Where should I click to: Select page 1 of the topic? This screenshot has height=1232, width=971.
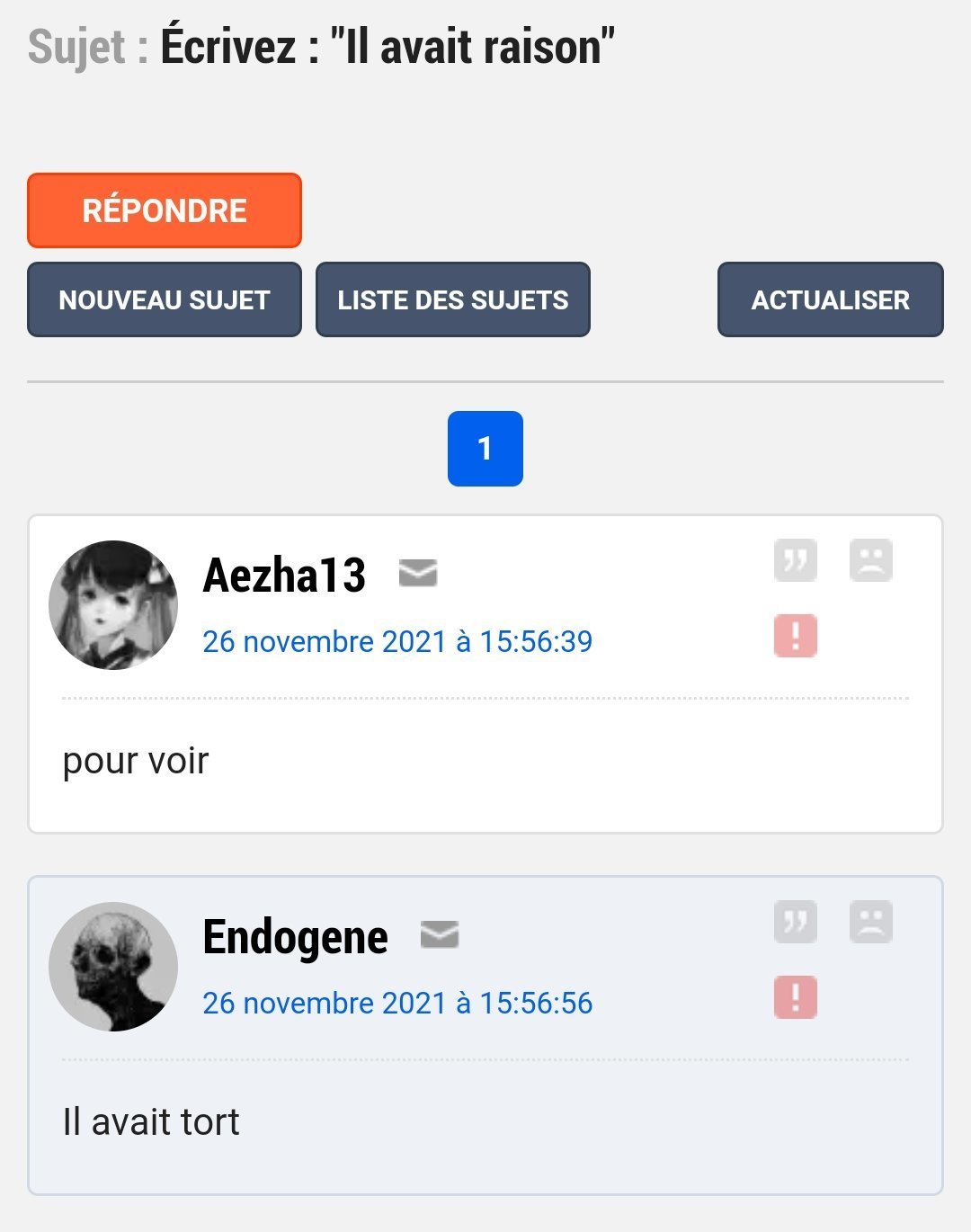tap(485, 449)
